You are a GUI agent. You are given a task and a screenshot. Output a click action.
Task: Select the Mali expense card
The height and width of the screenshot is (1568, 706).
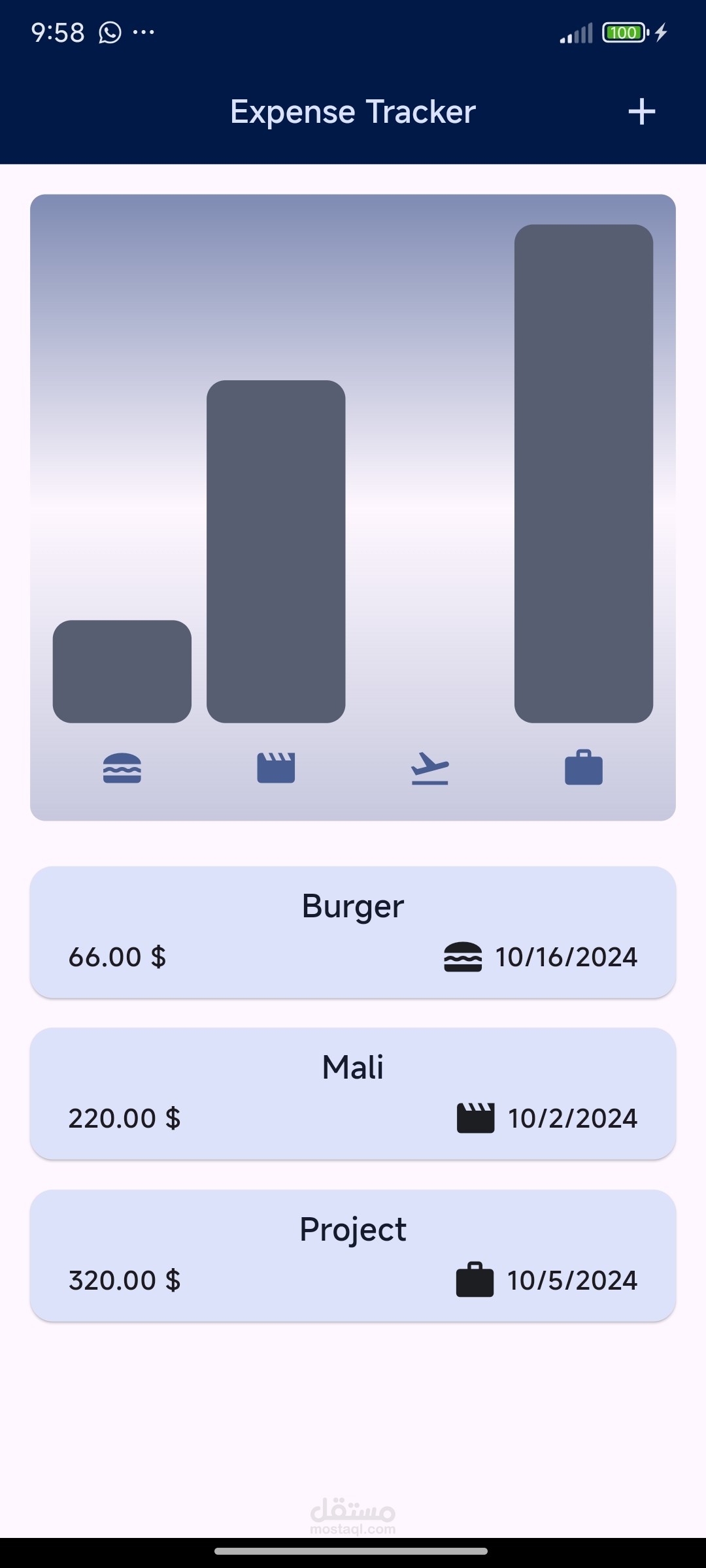(x=353, y=1093)
